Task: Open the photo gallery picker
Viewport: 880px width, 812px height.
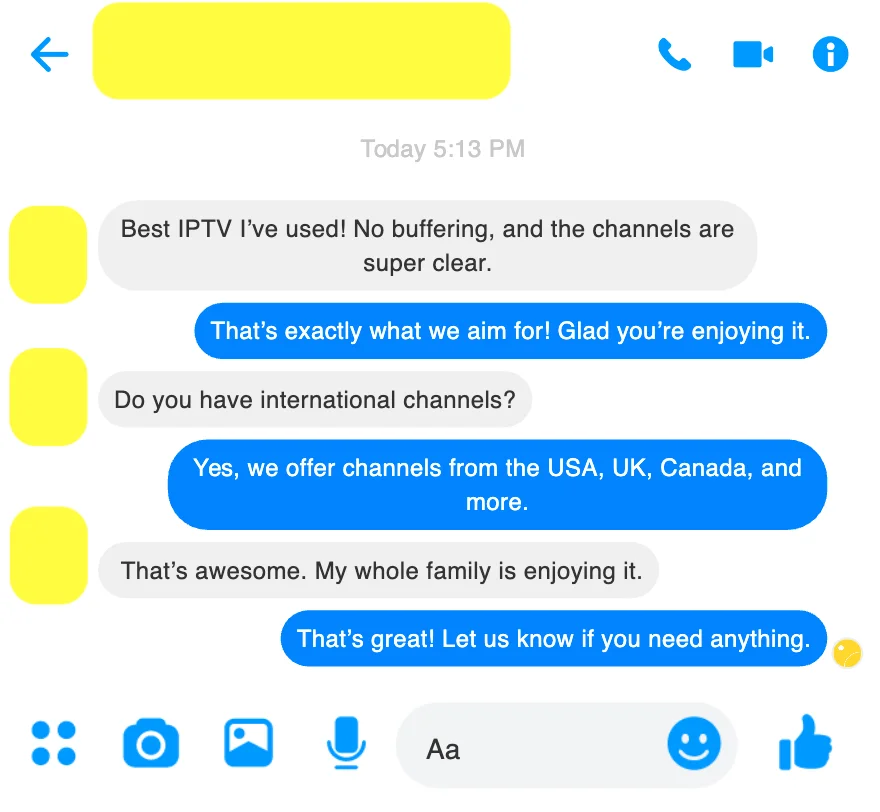Action: (248, 743)
